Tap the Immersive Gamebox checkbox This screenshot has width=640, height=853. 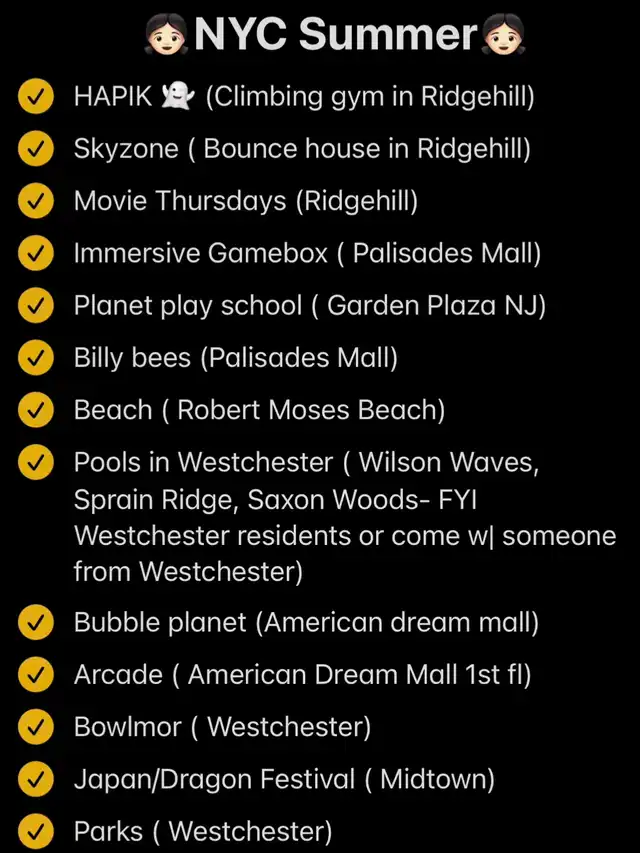pos(36,253)
